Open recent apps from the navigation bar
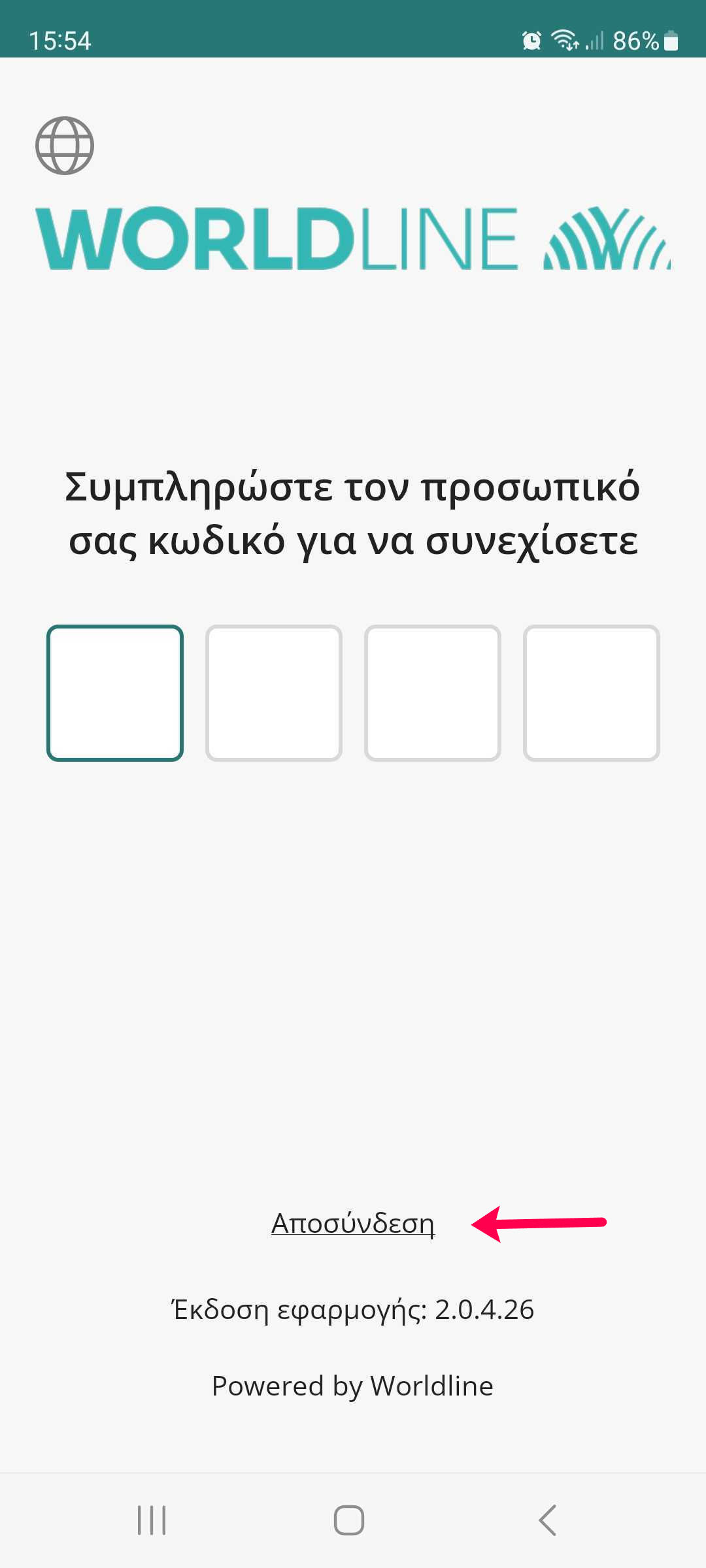706x1568 pixels. pos(152,1520)
